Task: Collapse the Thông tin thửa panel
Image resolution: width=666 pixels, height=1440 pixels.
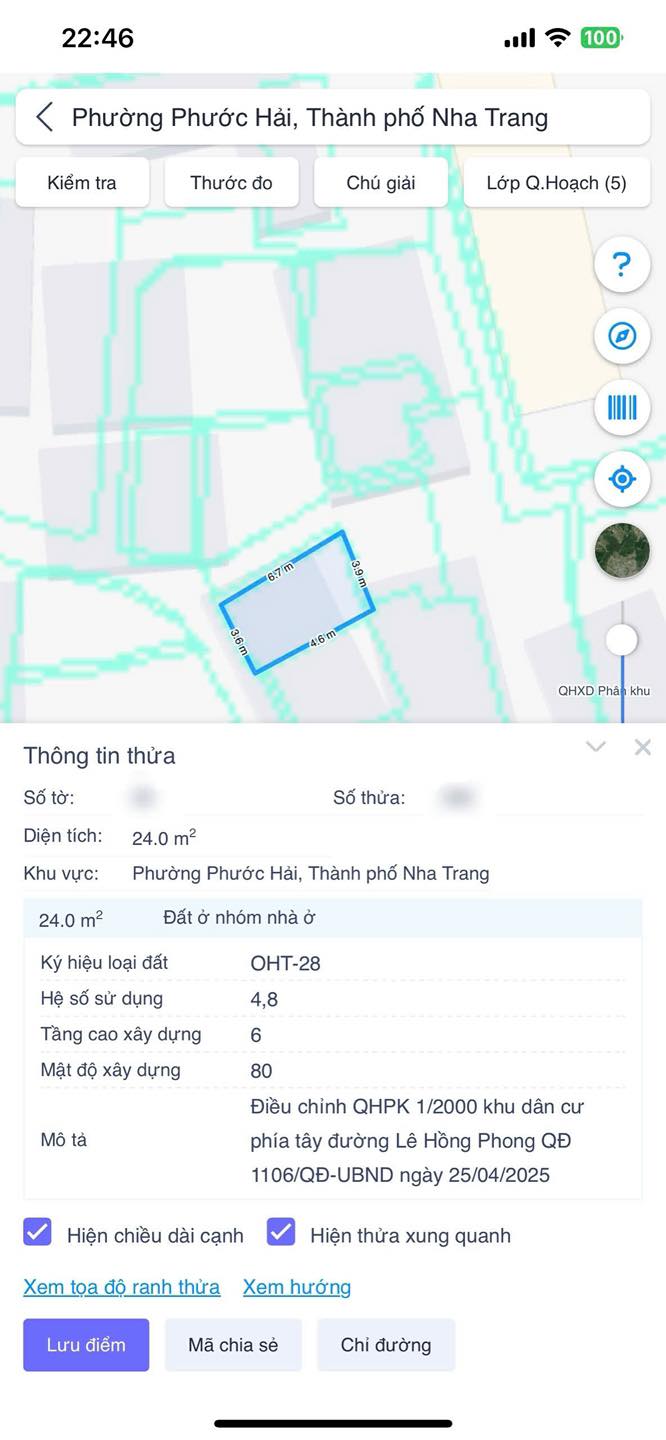Action: click(596, 747)
